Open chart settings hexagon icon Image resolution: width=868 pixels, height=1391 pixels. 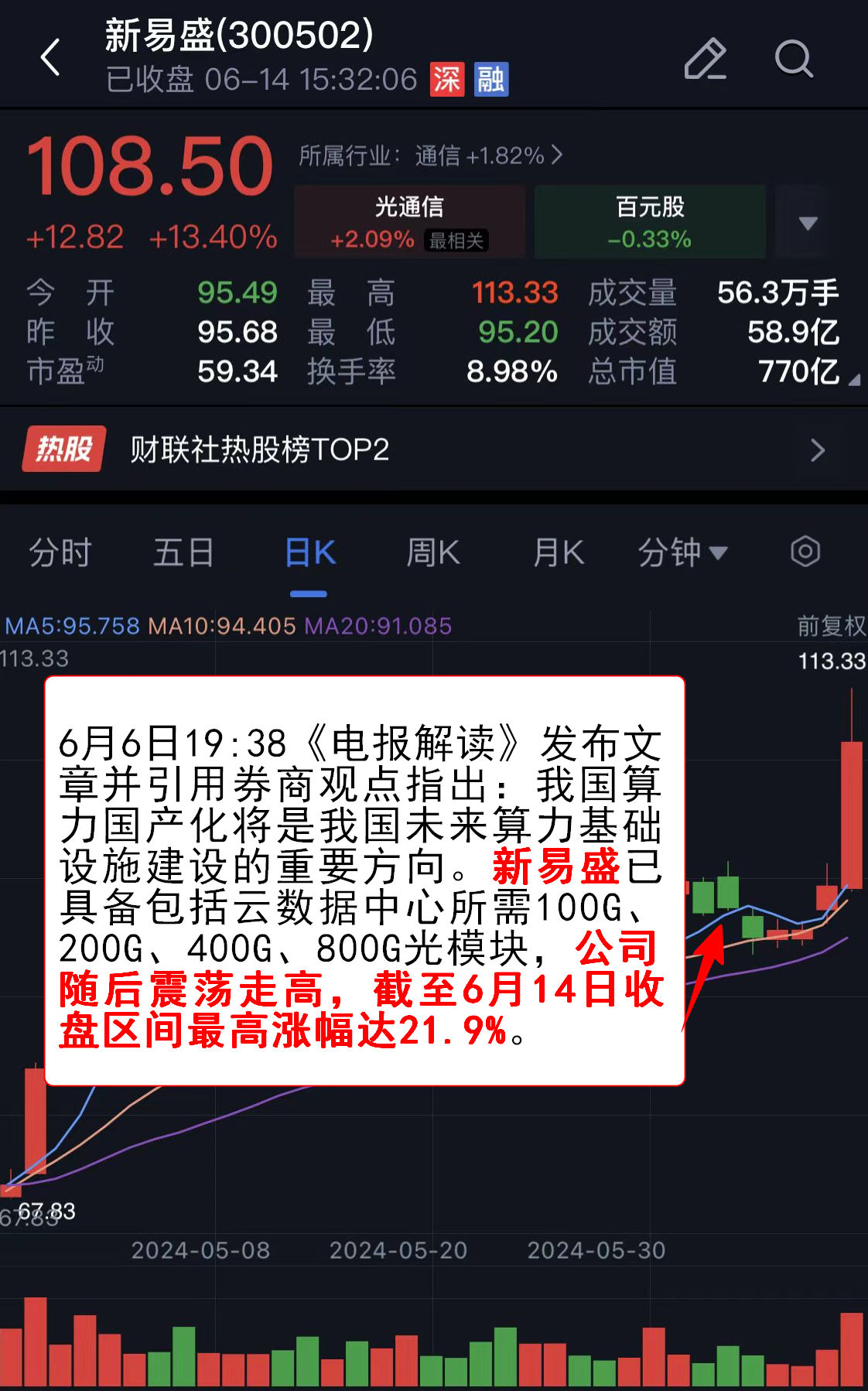pyautogui.click(x=805, y=552)
